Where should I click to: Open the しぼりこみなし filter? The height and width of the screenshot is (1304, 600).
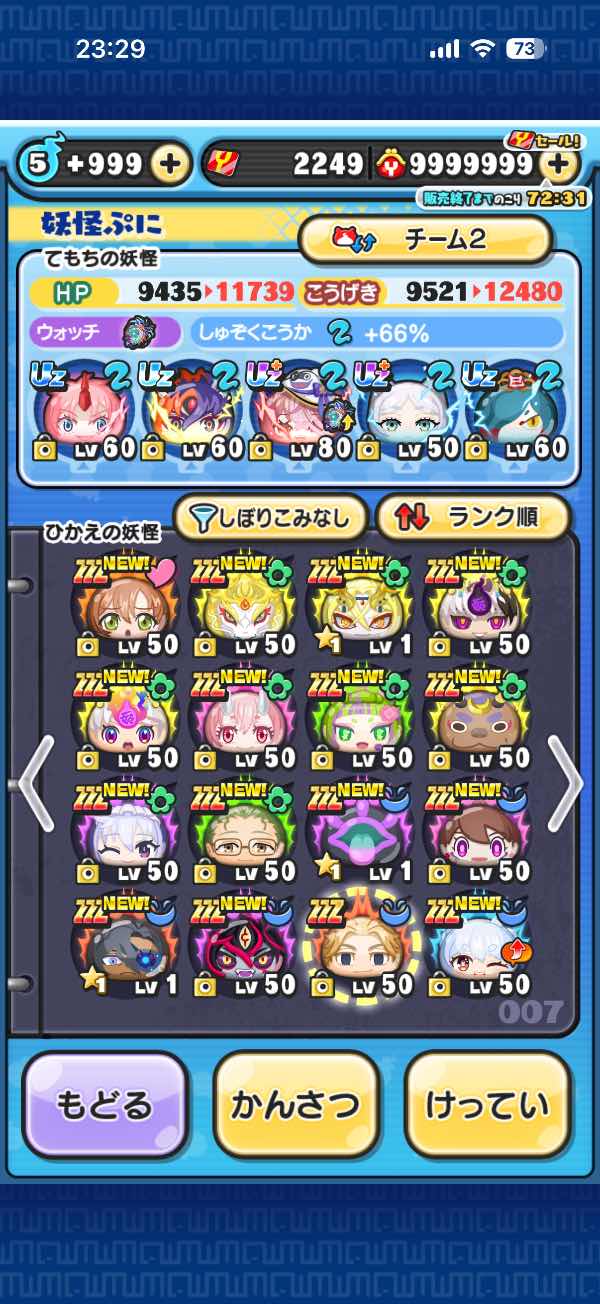pyautogui.click(x=272, y=517)
